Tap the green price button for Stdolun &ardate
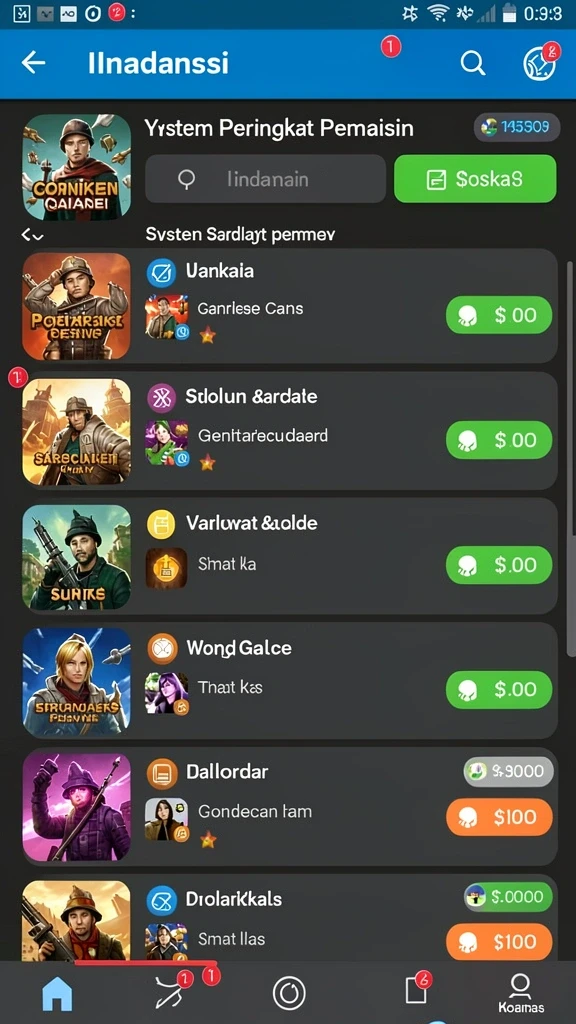 [499, 440]
